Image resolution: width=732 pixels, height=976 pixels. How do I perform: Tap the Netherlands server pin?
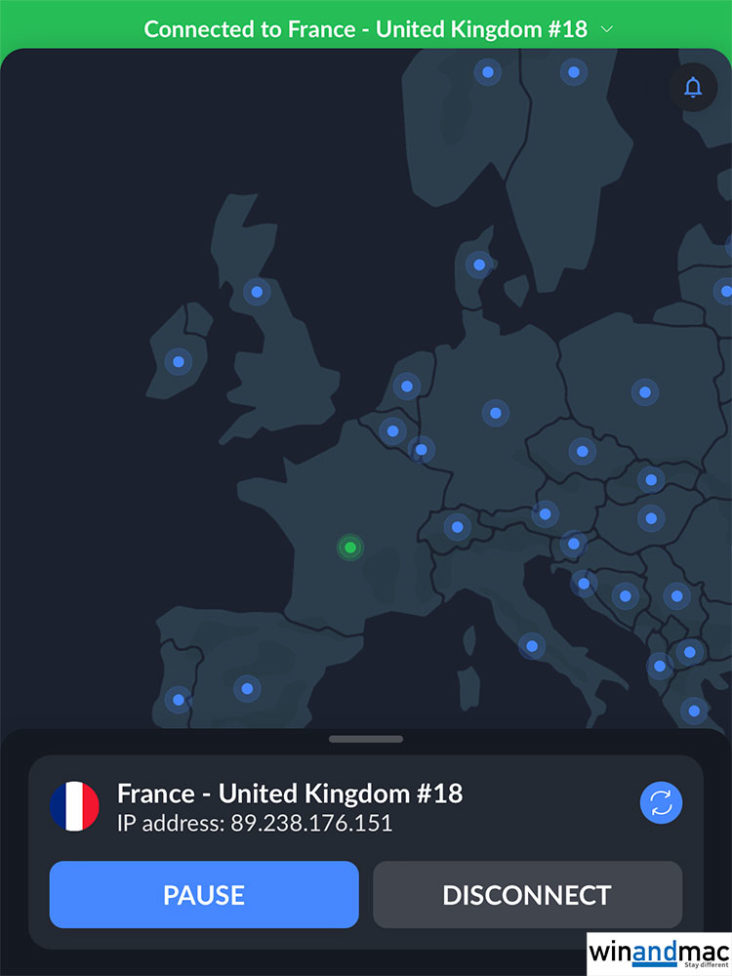[x=406, y=386]
